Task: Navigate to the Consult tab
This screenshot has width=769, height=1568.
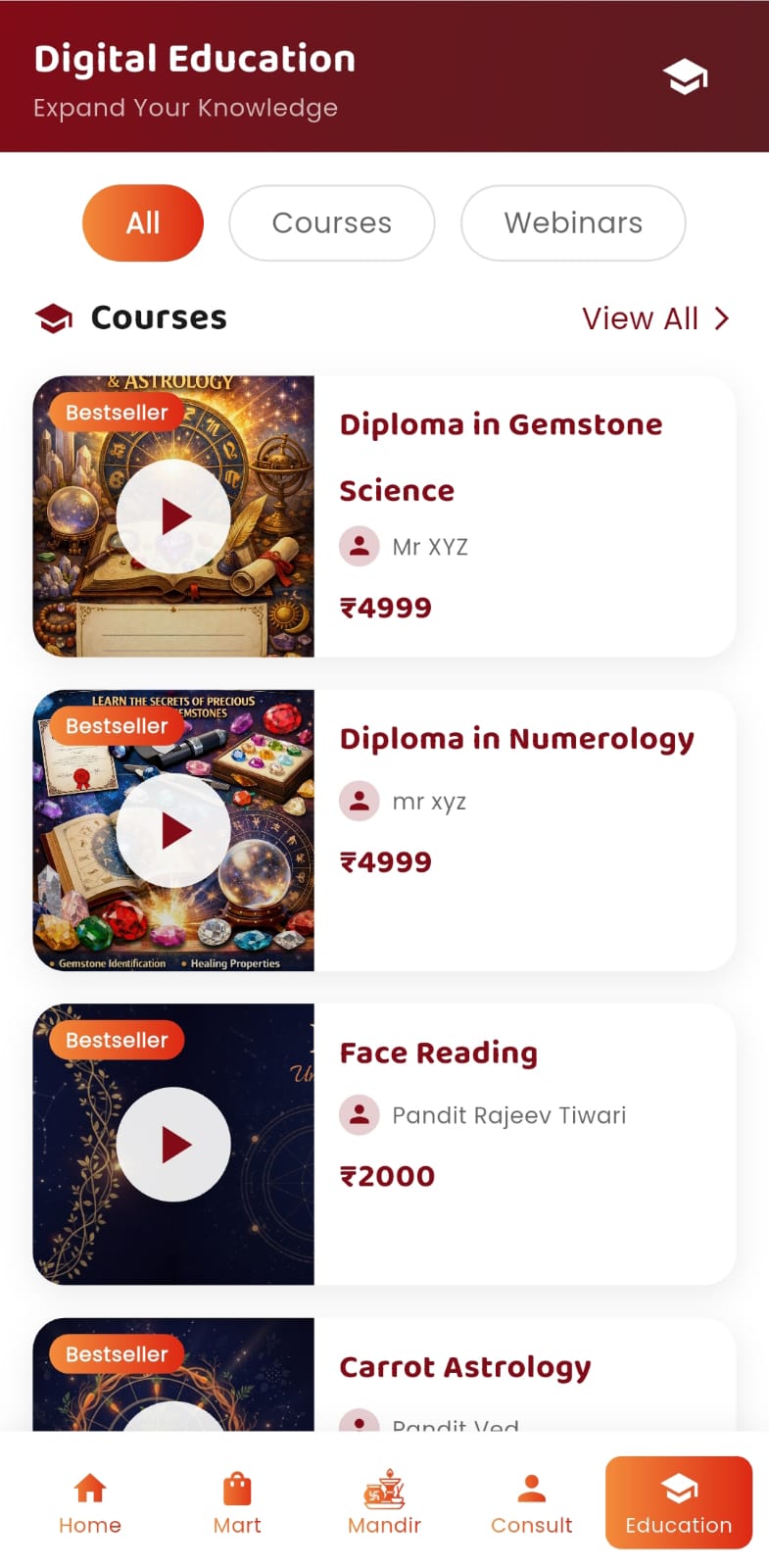Action: [x=531, y=1503]
